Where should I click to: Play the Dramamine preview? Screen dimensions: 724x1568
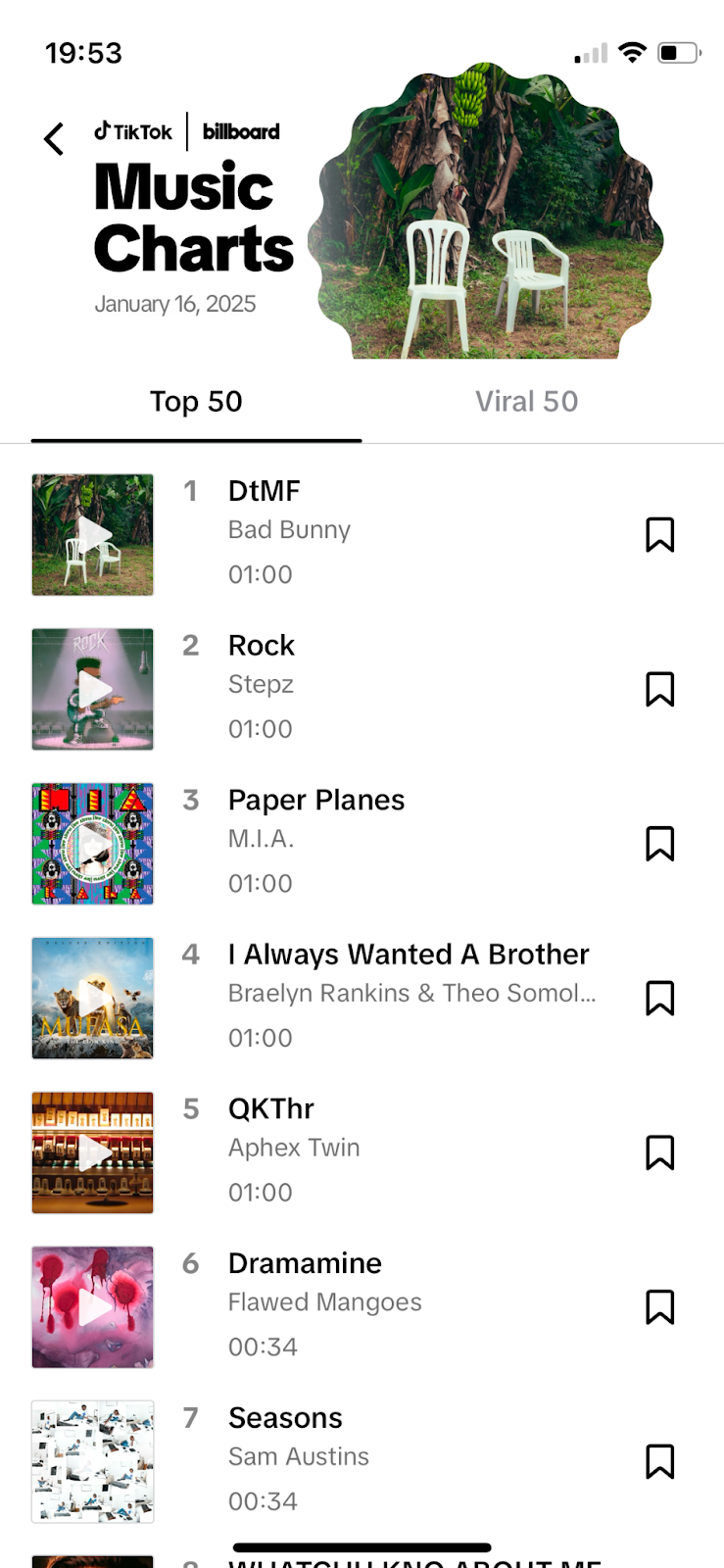[x=92, y=1306]
